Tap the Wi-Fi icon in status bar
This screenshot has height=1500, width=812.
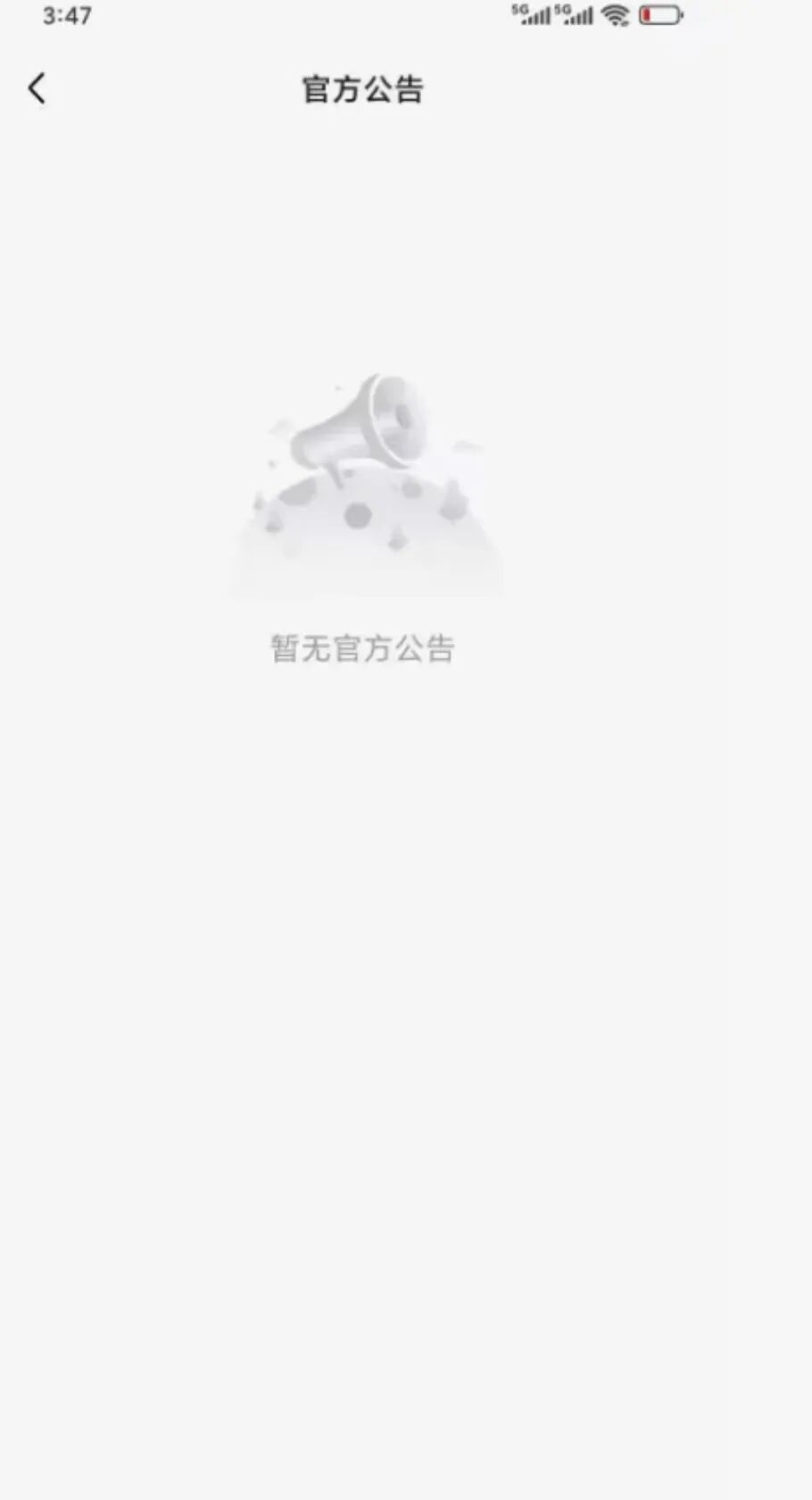click(616, 14)
